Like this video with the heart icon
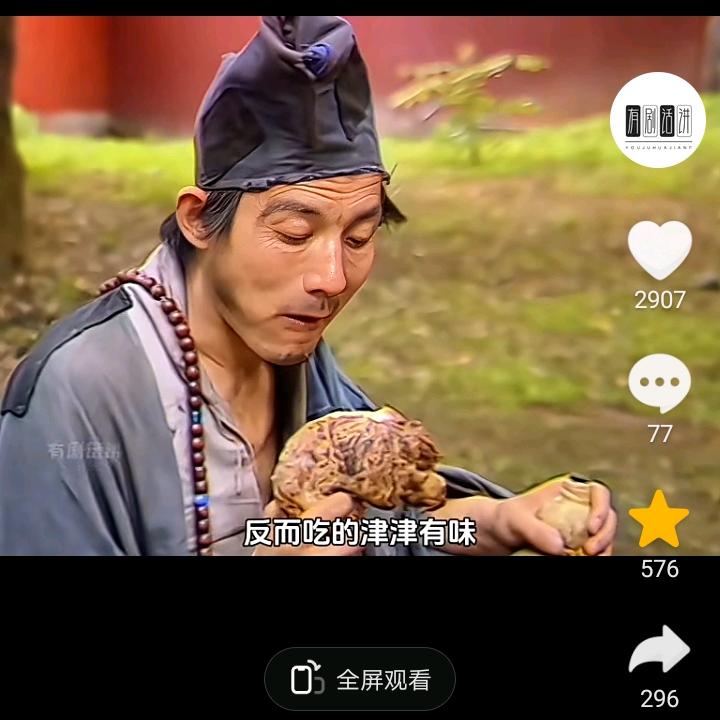This screenshot has width=720, height=720. tap(660, 250)
